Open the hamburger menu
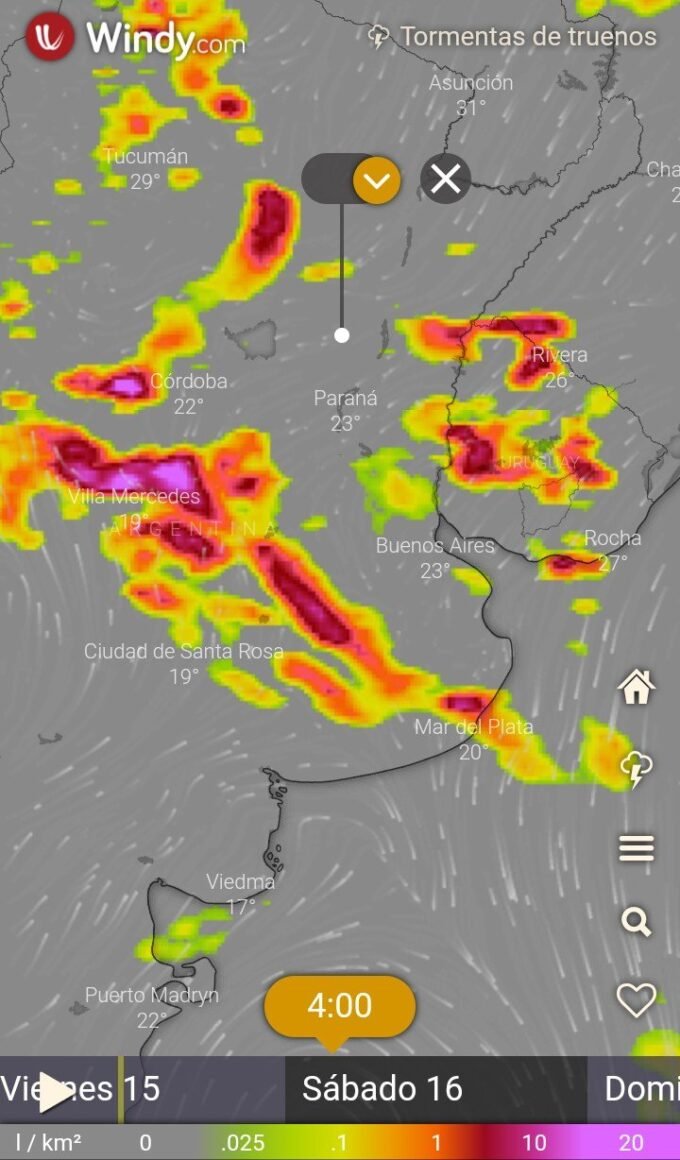 point(636,848)
